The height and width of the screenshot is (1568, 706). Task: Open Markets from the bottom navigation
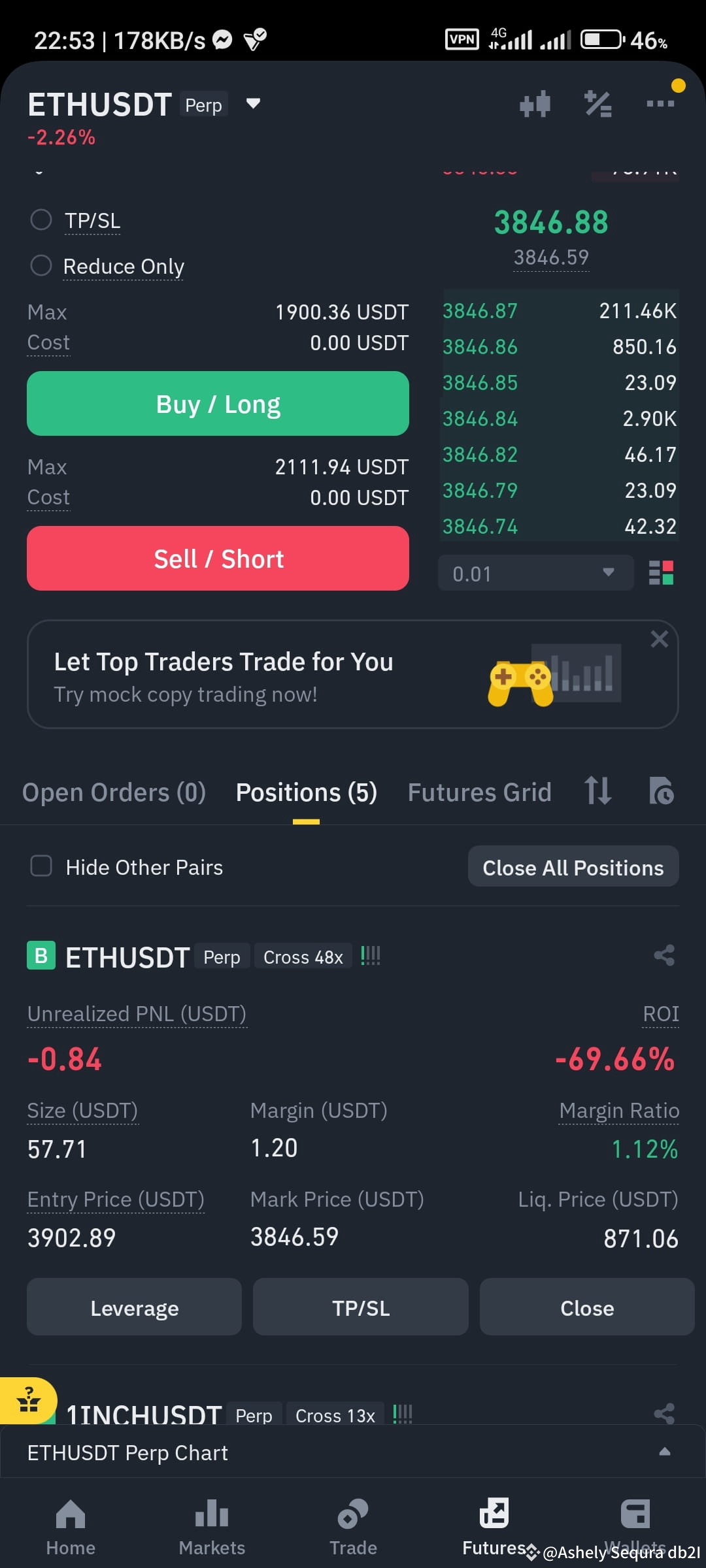(211, 1522)
